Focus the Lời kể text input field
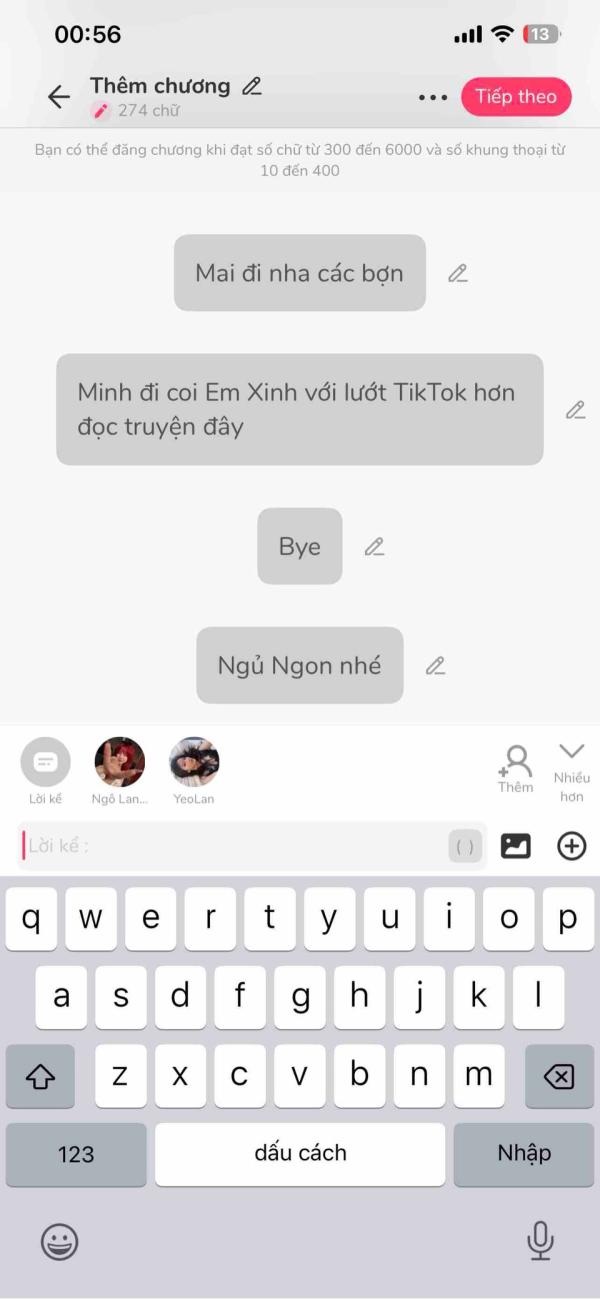The height and width of the screenshot is (1299, 600). pyautogui.click(x=233, y=846)
